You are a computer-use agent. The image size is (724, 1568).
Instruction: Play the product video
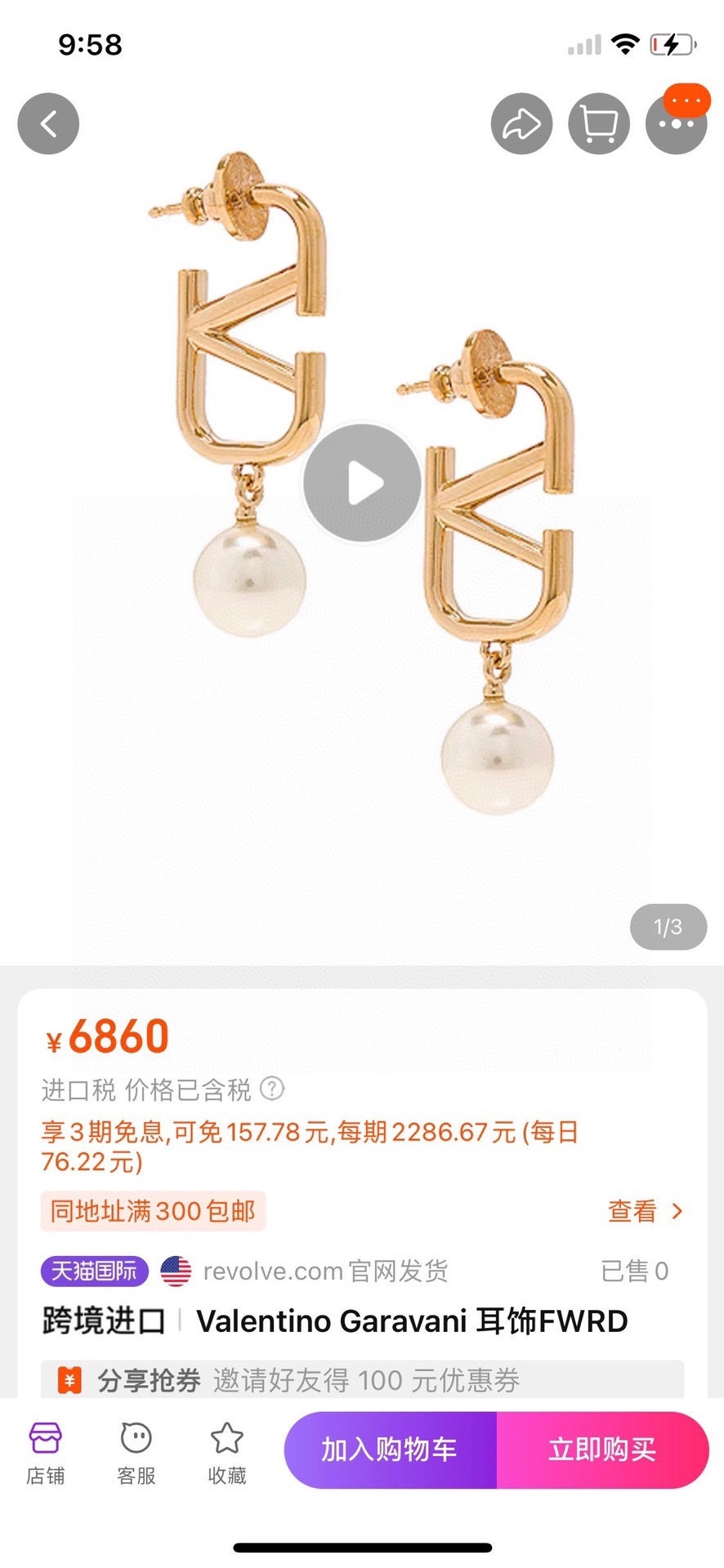point(362,483)
